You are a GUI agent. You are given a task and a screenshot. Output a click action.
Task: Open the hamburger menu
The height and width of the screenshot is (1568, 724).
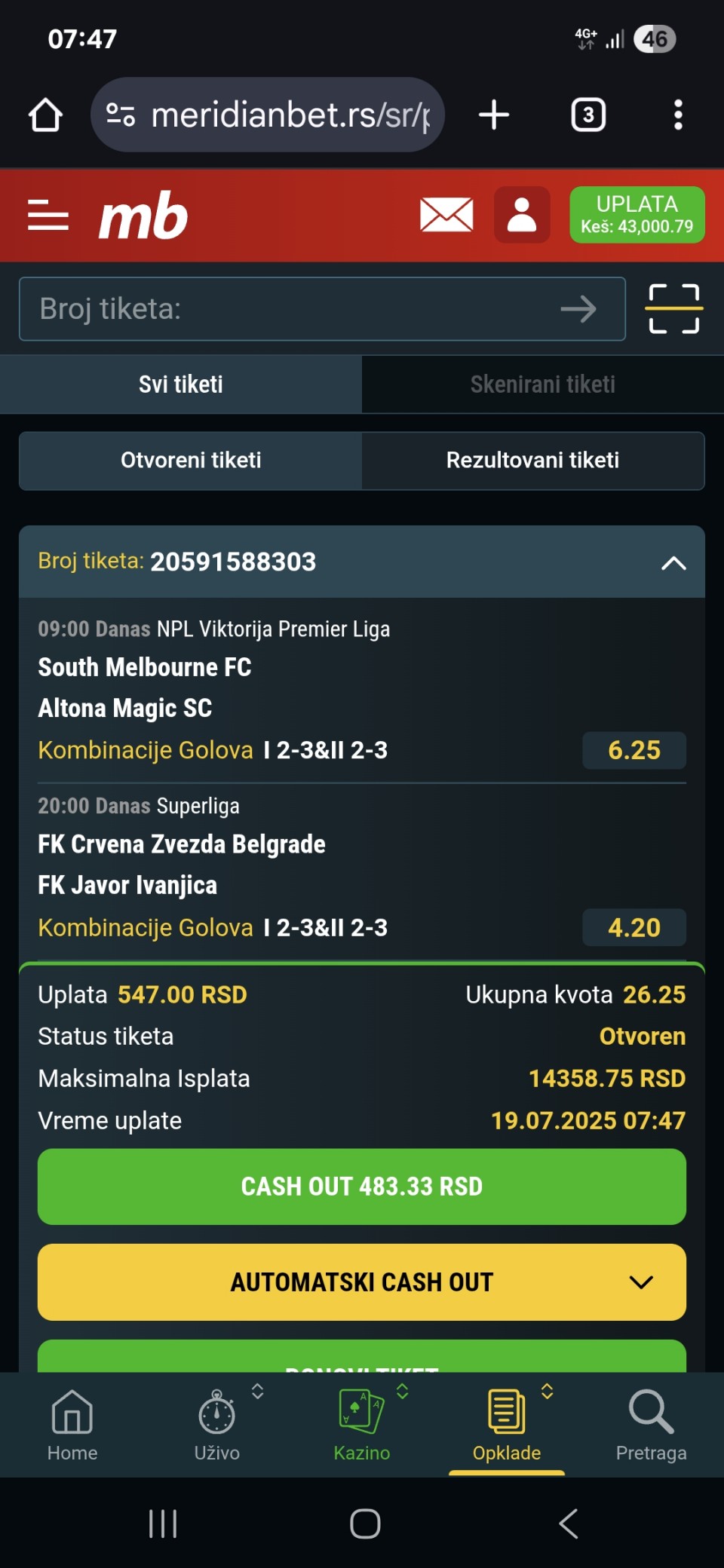48,216
